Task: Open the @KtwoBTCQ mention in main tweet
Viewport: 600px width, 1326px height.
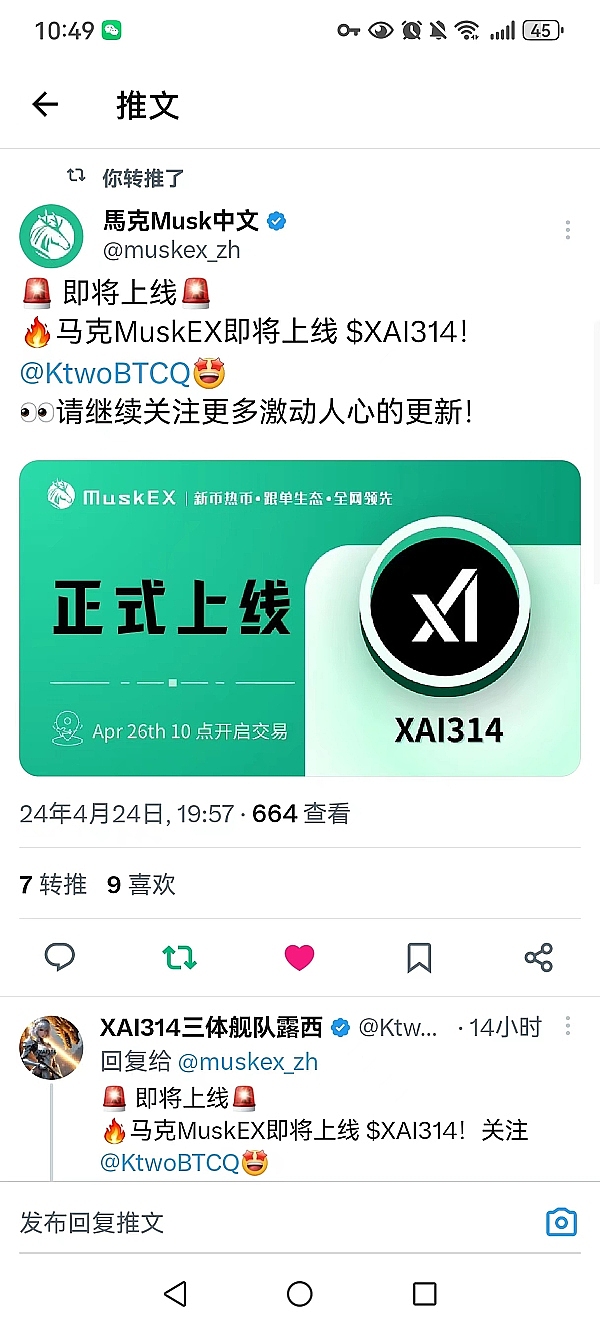Action: [x=105, y=374]
